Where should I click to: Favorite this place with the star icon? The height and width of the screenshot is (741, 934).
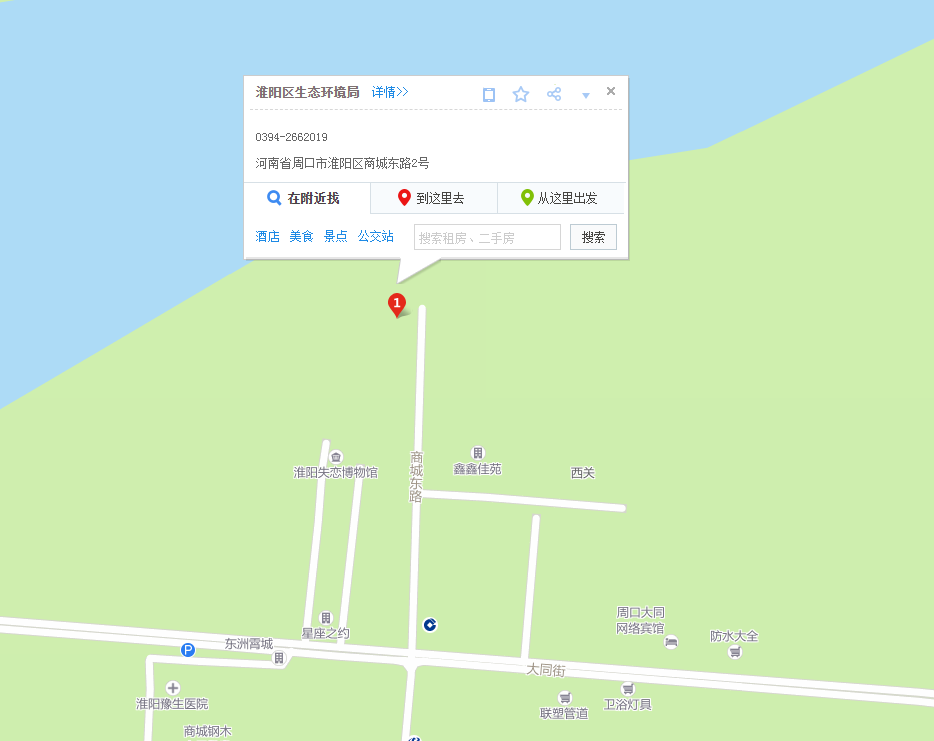(x=521, y=94)
